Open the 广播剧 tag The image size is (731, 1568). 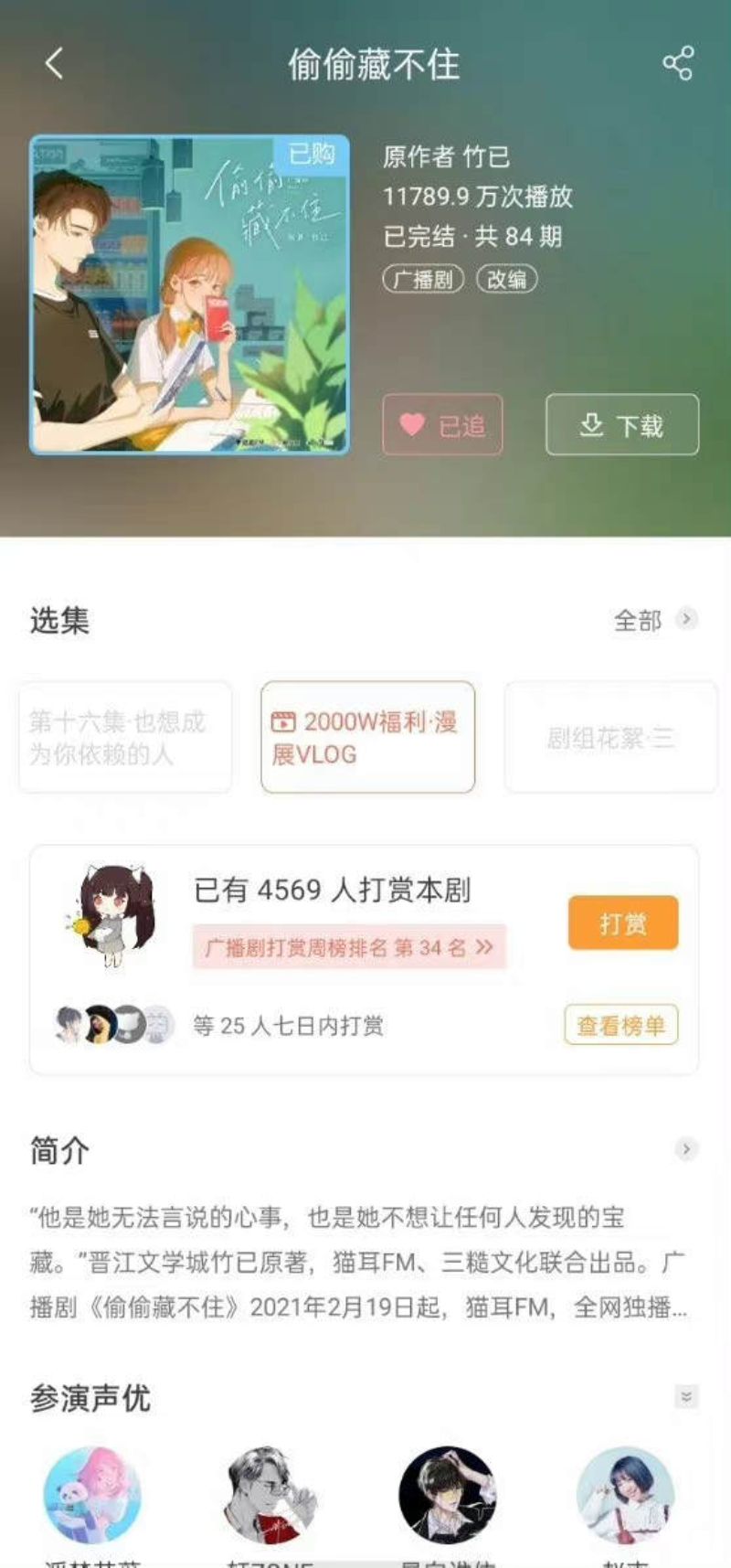[423, 279]
